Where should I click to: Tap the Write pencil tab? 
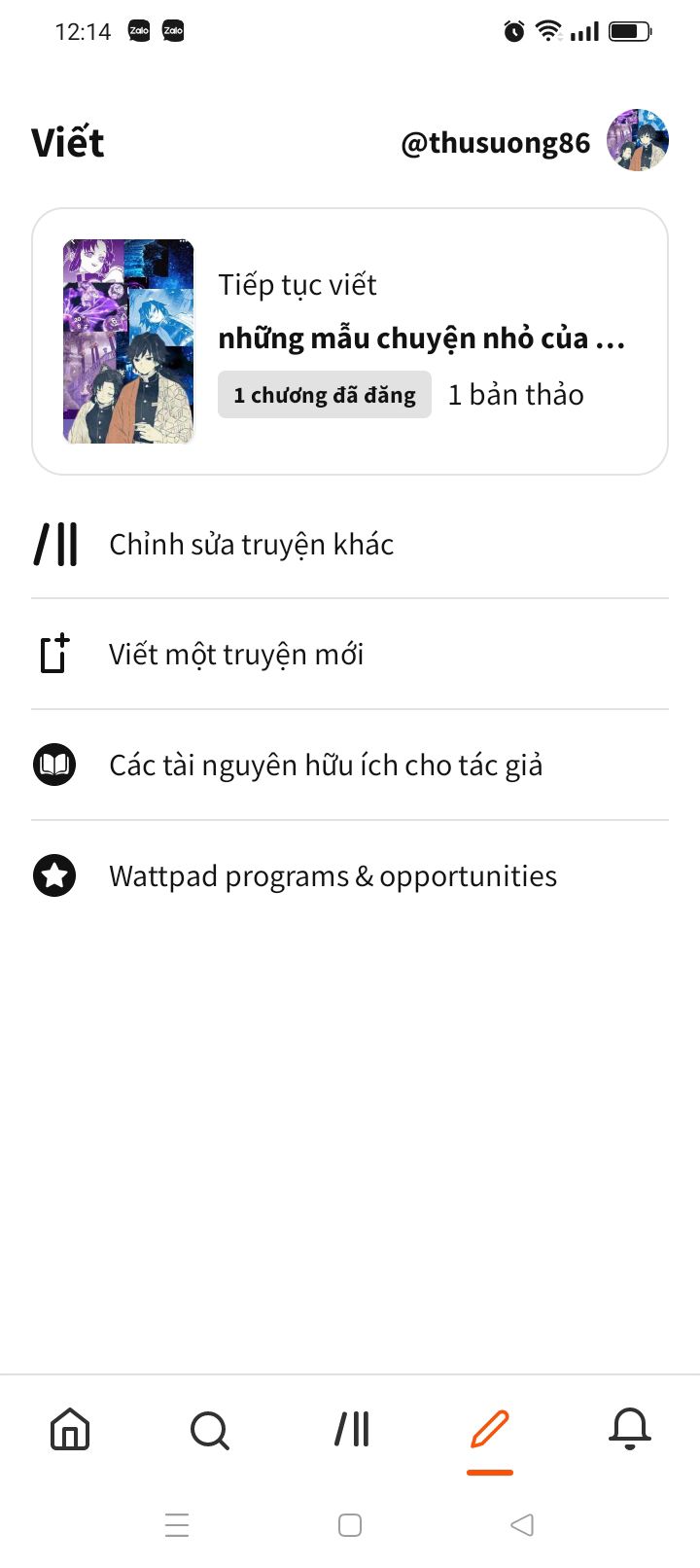click(x=490, y=1430)
